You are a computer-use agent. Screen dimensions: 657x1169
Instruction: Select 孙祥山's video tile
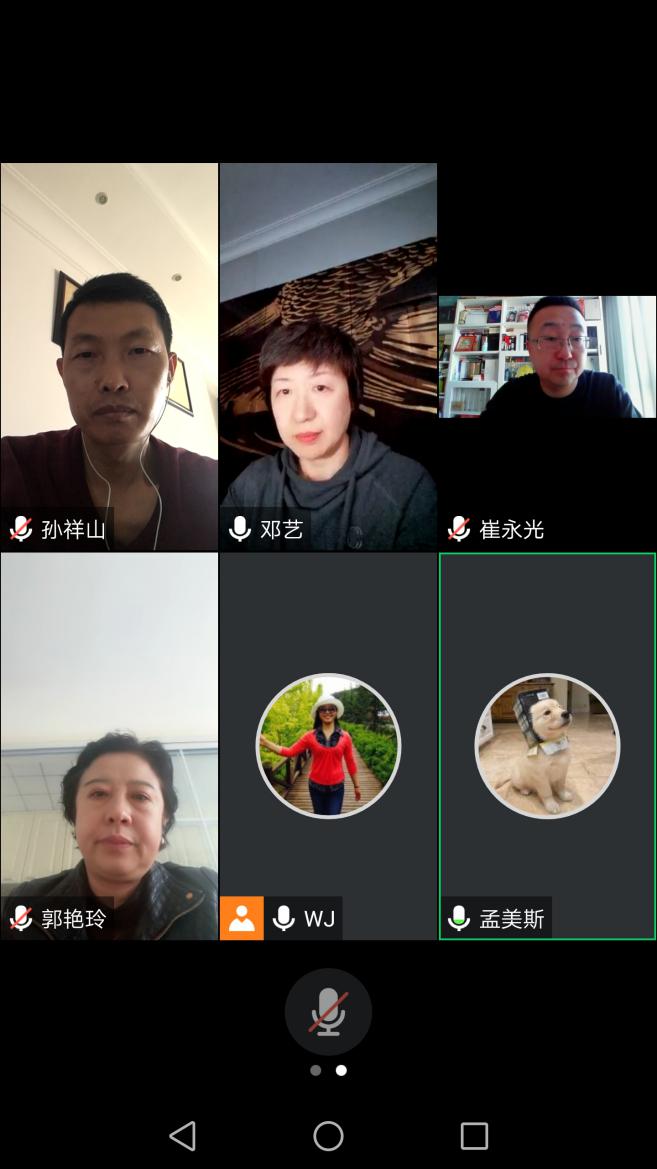pos(109,356)
